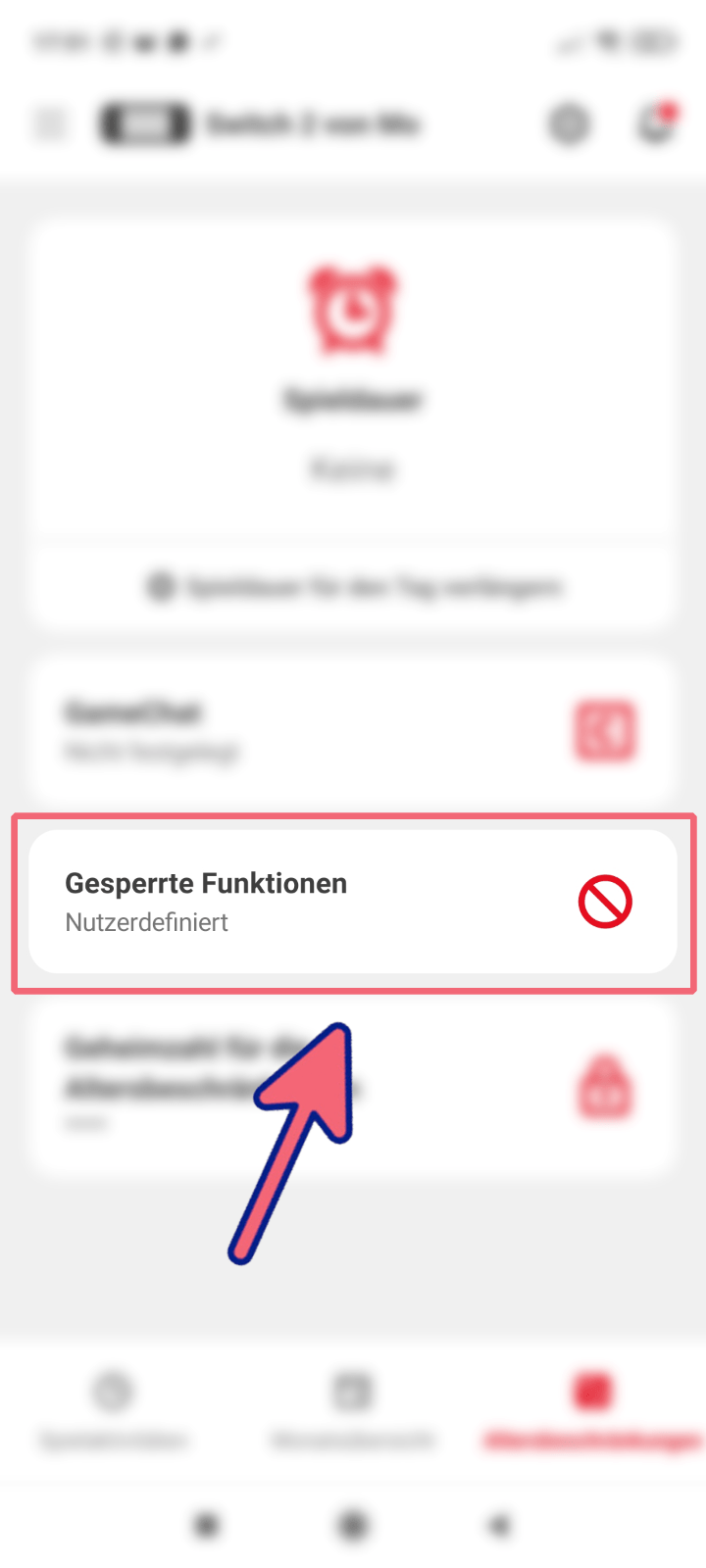Open the Gesperrte Funktionen settings
Screen dimensions: 706x1568
[353, 902]
